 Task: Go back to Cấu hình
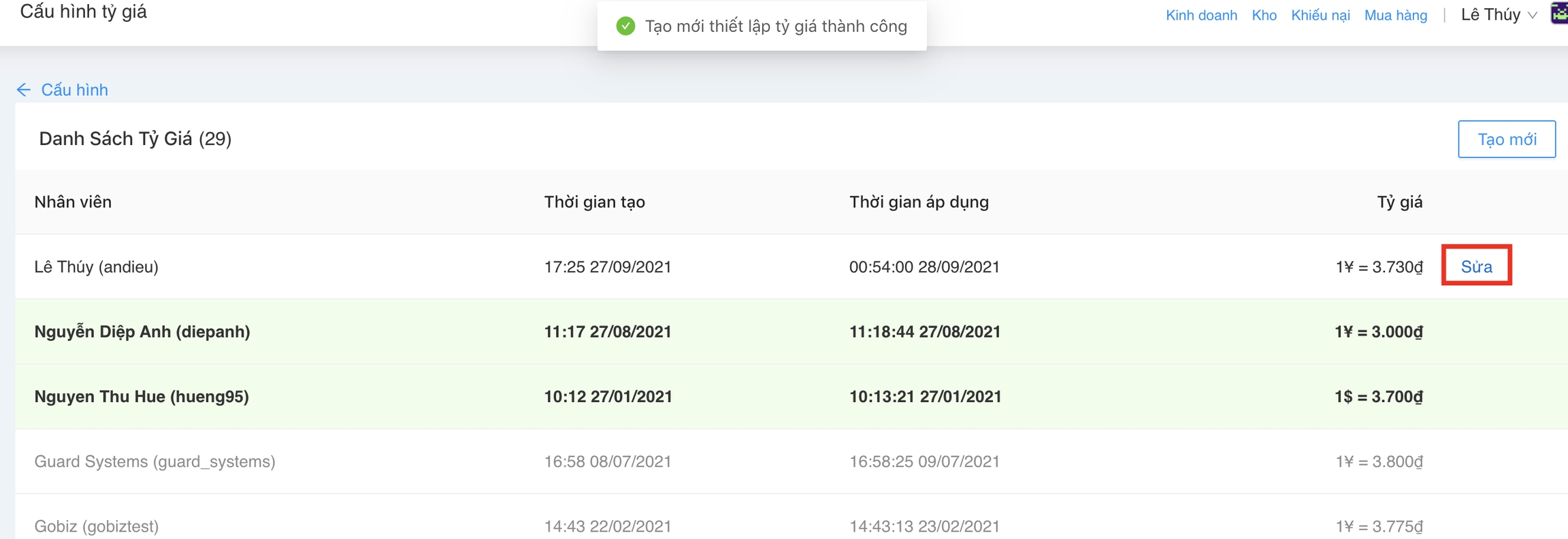click(63, 90)
